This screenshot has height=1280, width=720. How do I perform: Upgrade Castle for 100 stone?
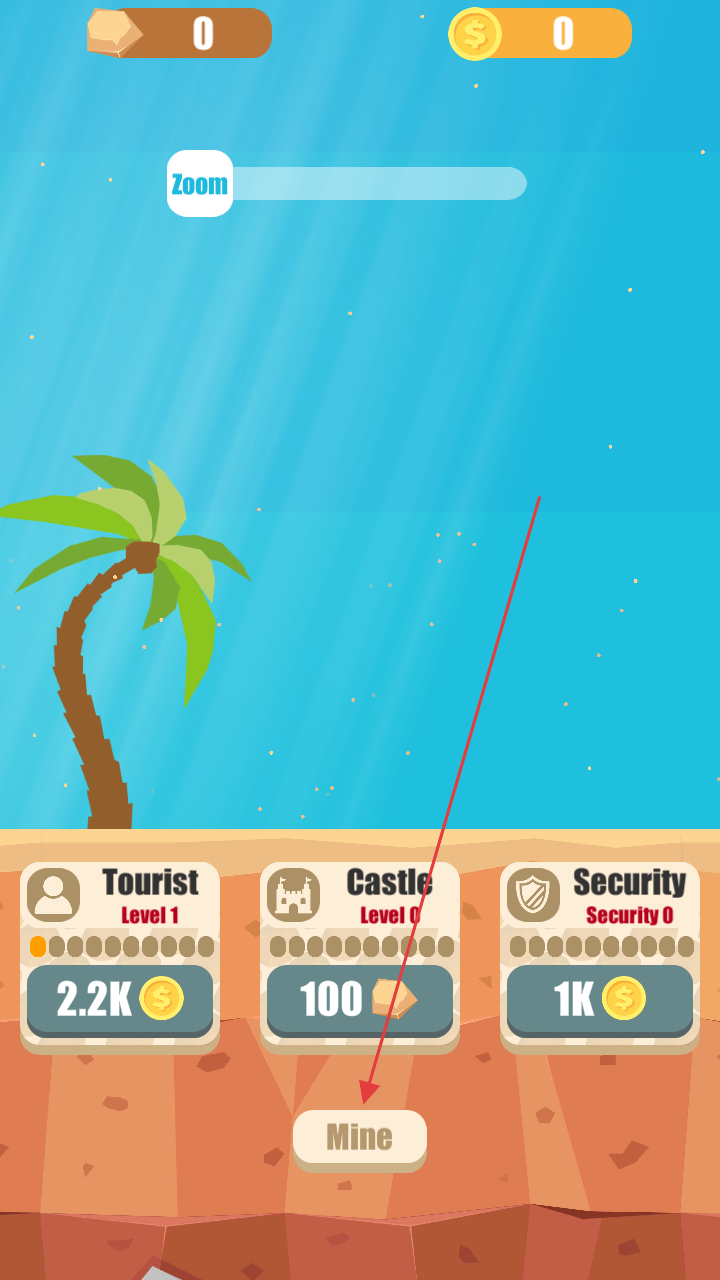[360, 999]
